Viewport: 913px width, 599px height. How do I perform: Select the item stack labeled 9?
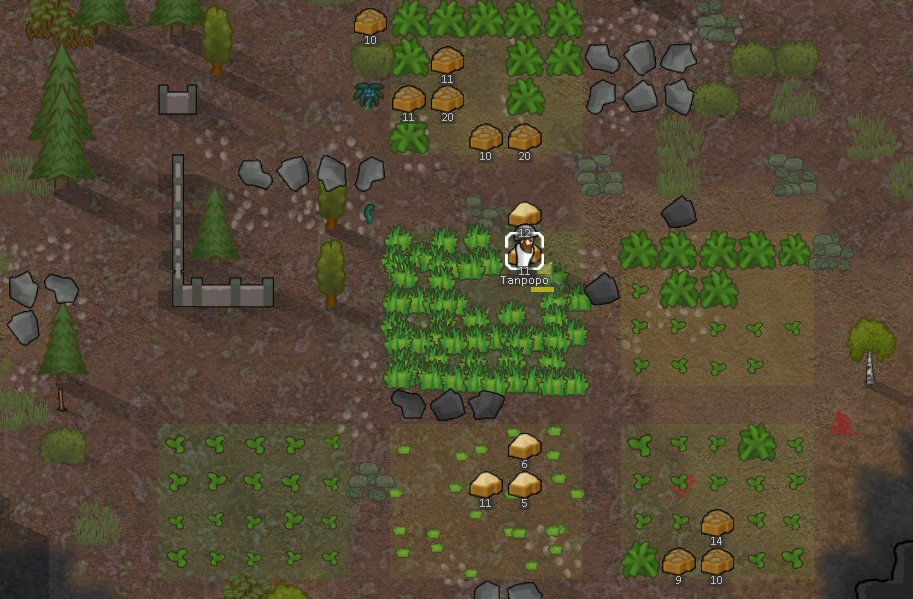678,561
